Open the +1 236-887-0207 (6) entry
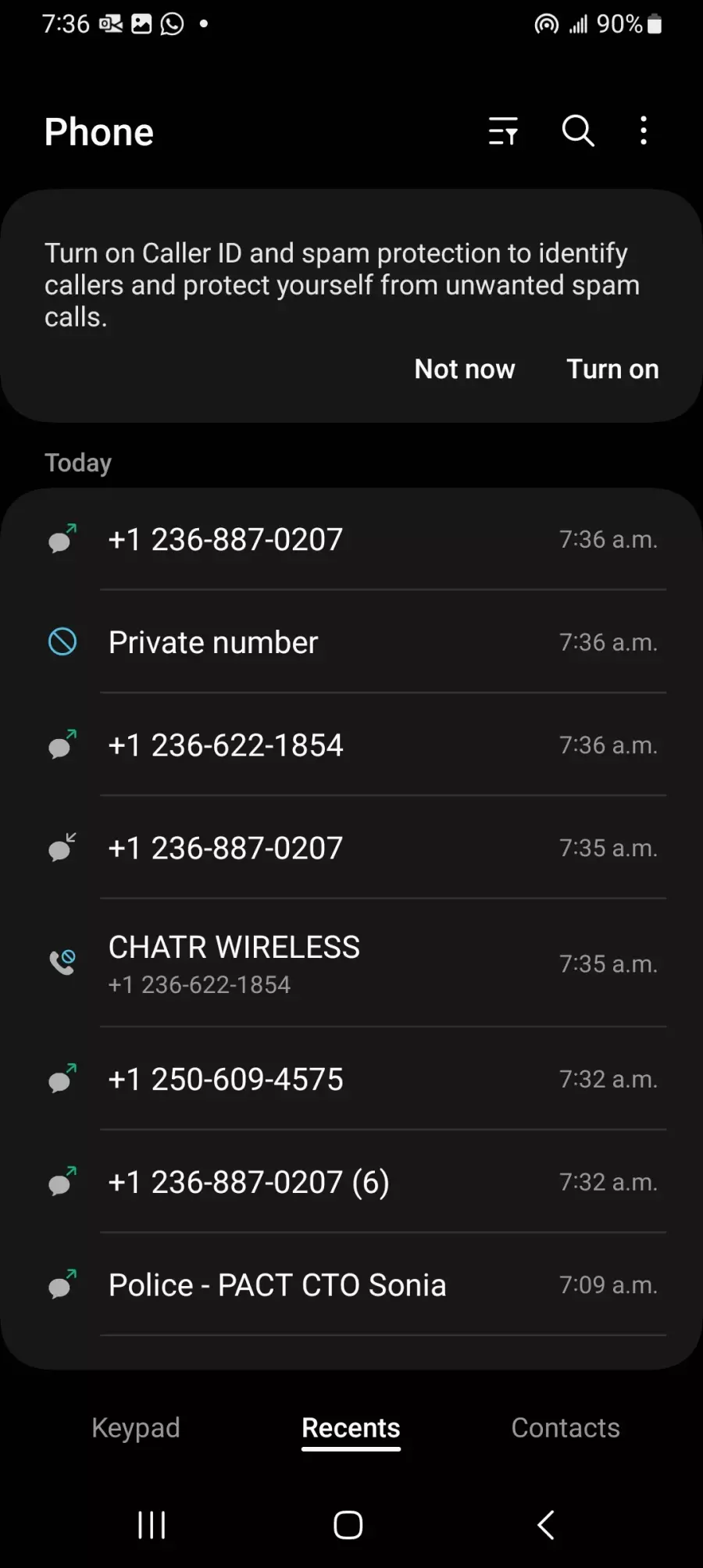703x1568 pixels. [x=351, y=1182]
